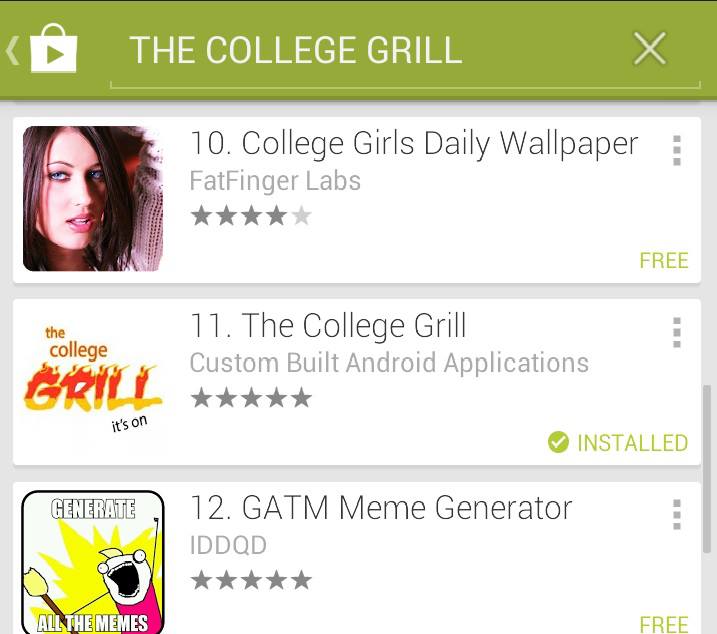Open overflow menu for GATM Meme Generator
Image resolution: width=717 pixels, height=634 pixels.
point(677,514)
